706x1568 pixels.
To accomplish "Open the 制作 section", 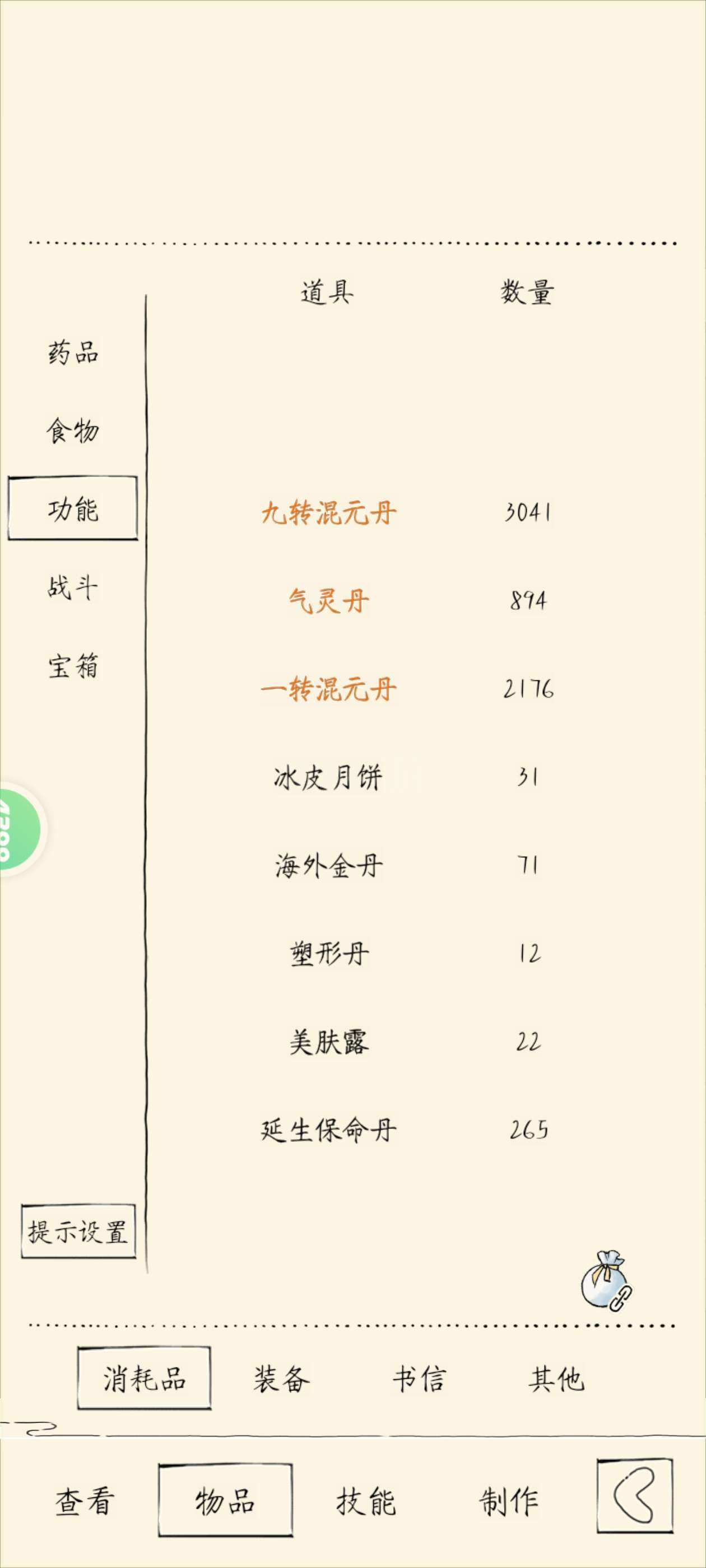I will [x=509, y=1501].
